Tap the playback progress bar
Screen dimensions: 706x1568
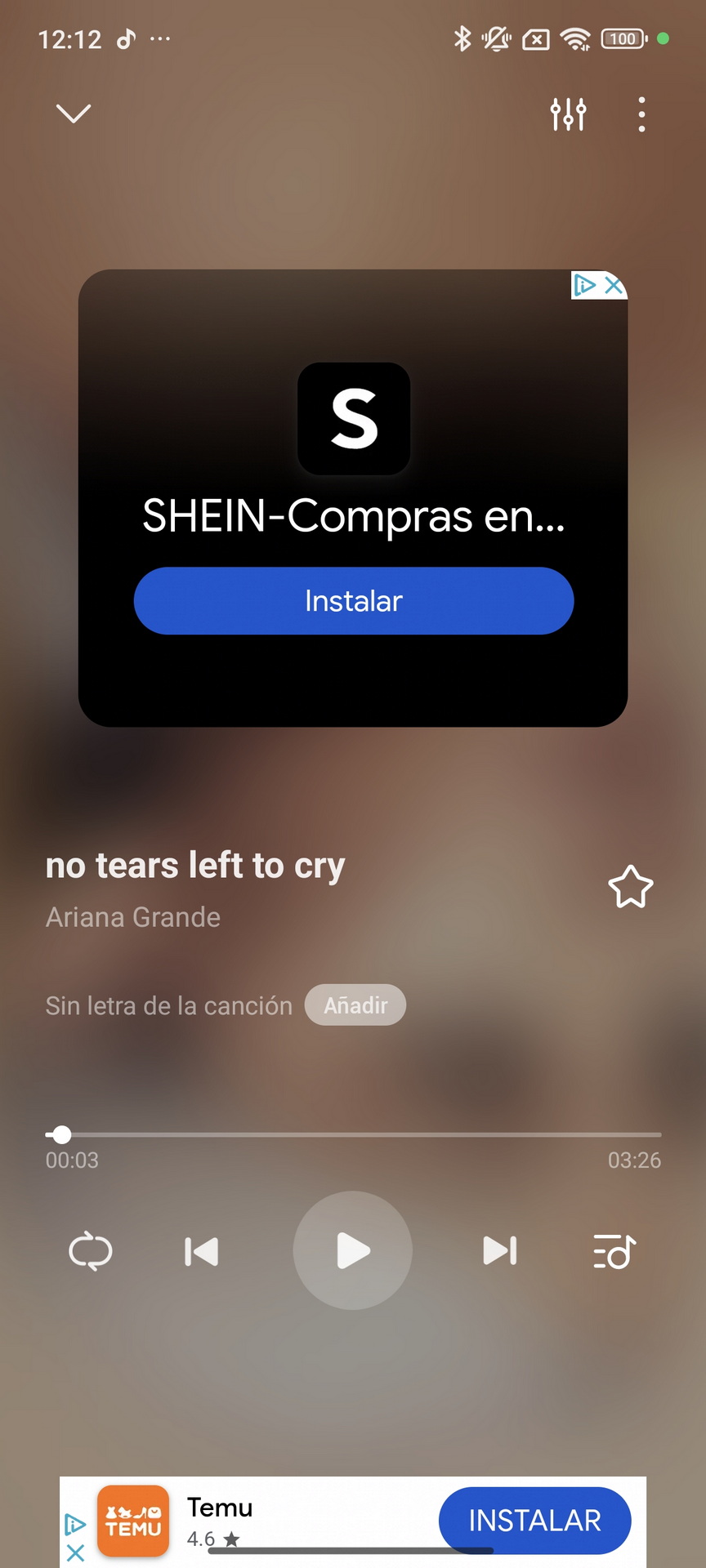(x=353, y=1134)
